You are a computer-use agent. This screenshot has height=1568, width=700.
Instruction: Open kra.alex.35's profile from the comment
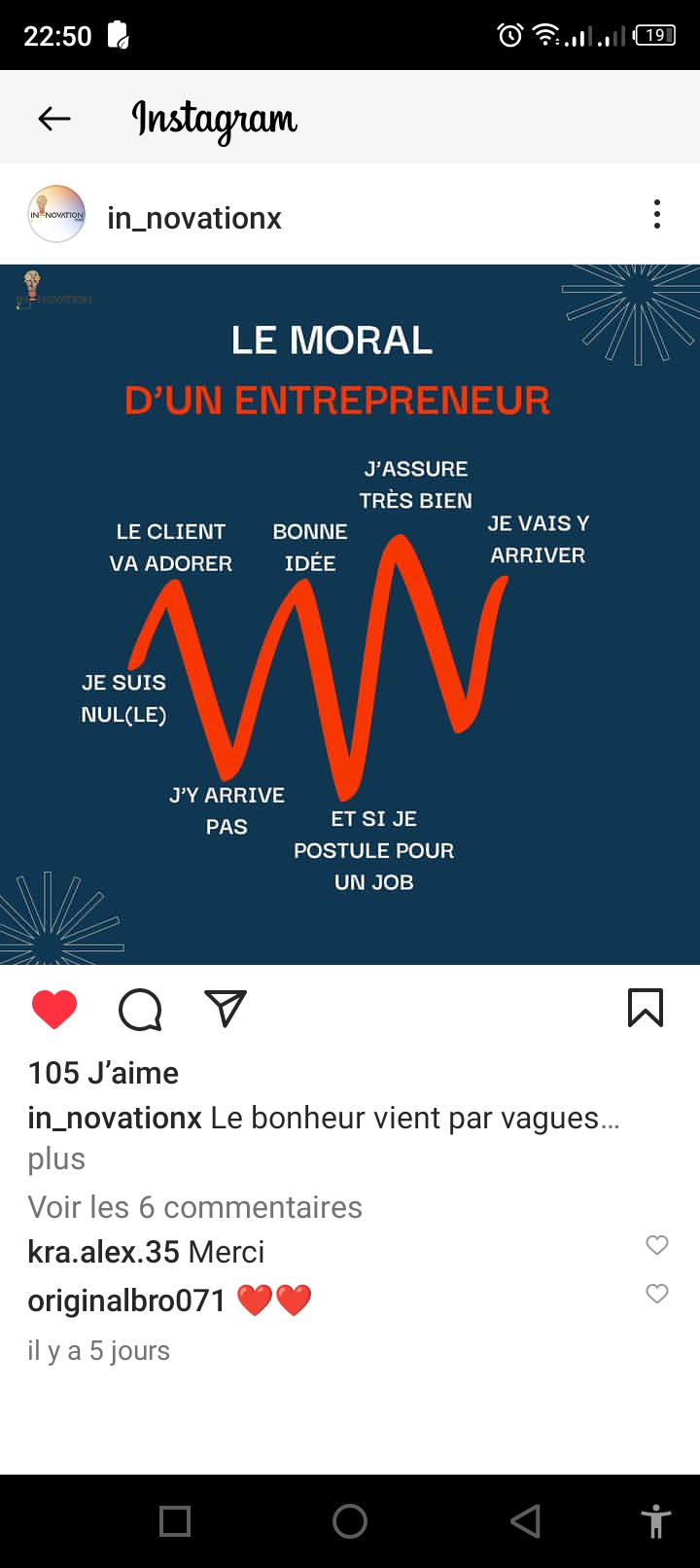tap(103, 1252)
